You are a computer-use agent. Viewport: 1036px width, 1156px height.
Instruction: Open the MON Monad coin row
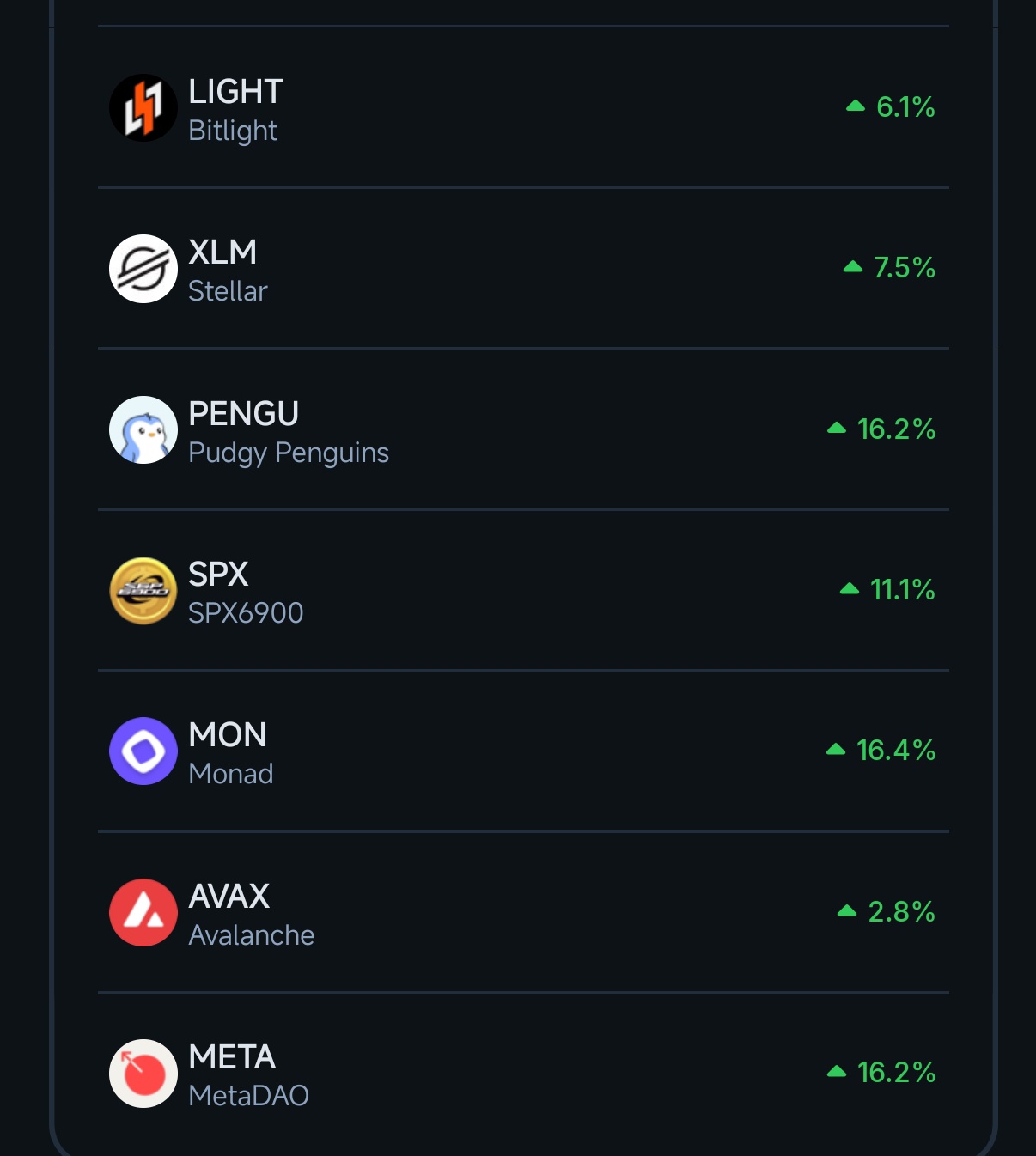522,751
